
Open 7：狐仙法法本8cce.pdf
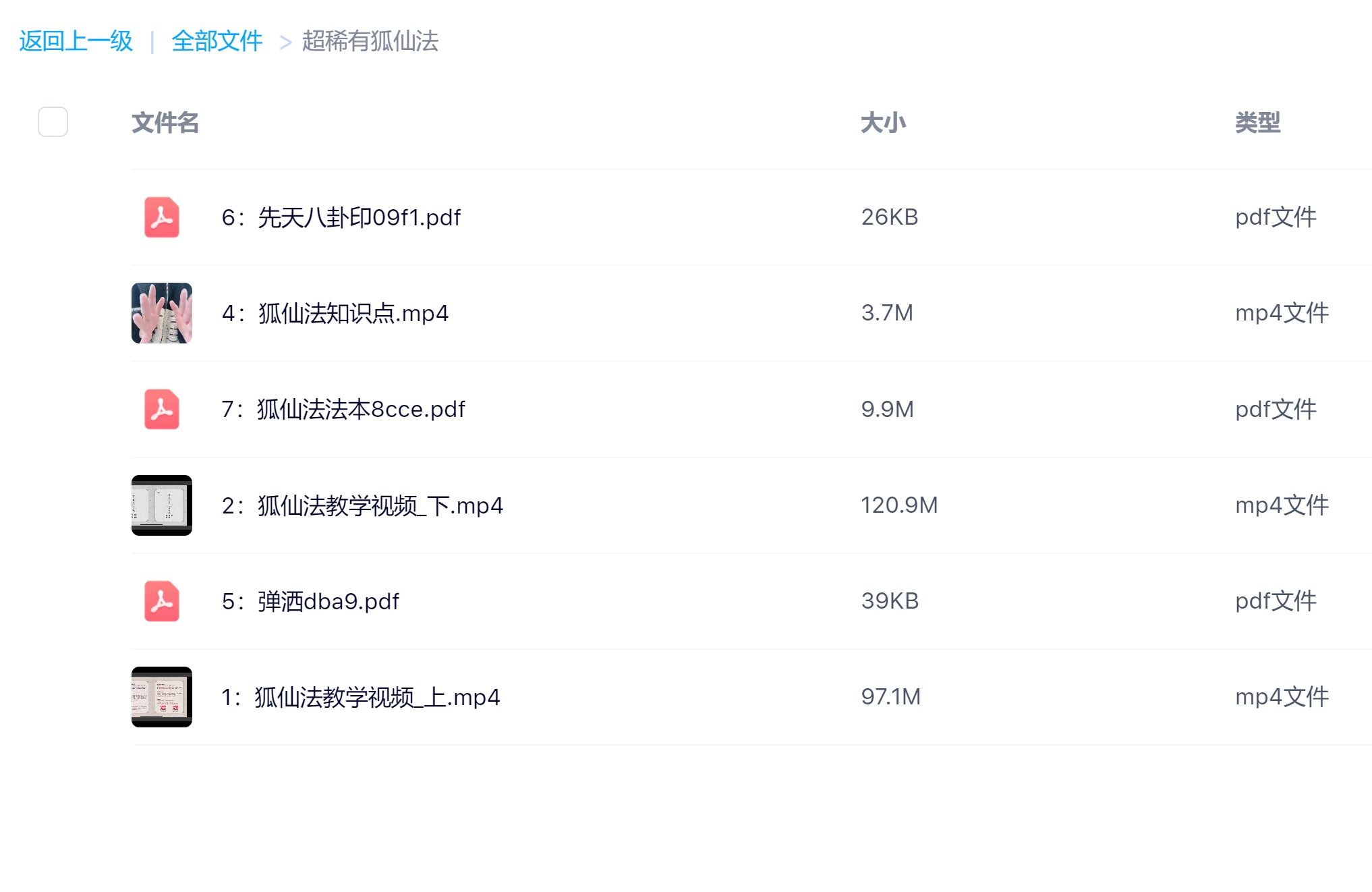(343, 410)
